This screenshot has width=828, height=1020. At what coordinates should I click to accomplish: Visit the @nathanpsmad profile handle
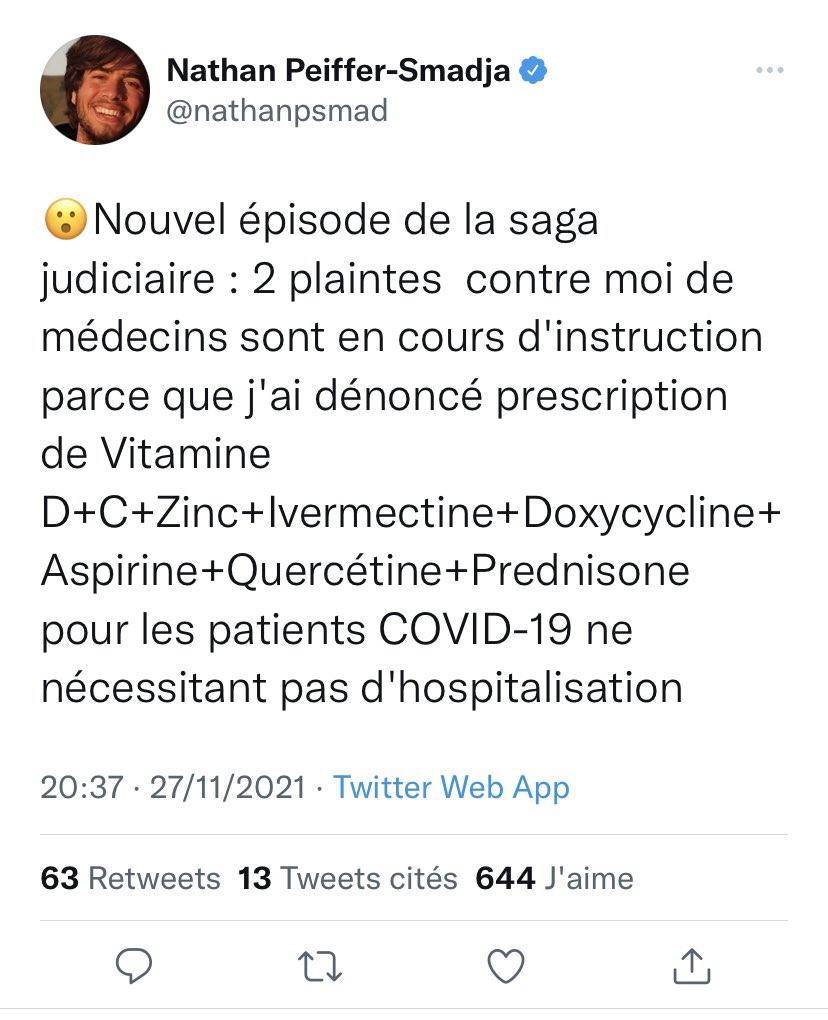click(x=276, y=110)
